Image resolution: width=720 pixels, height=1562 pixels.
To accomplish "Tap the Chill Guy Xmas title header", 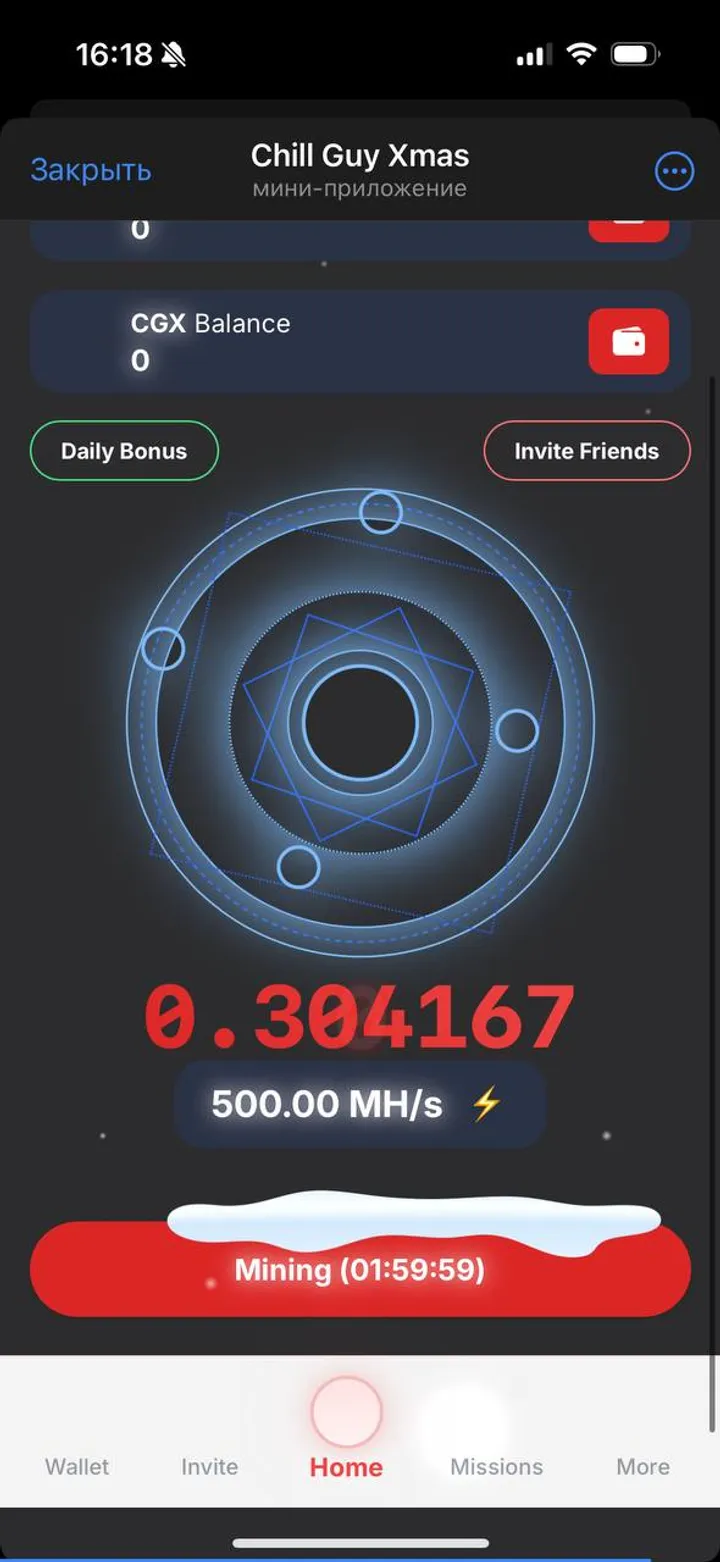I will pyautogui.click(x=359, y=155).
